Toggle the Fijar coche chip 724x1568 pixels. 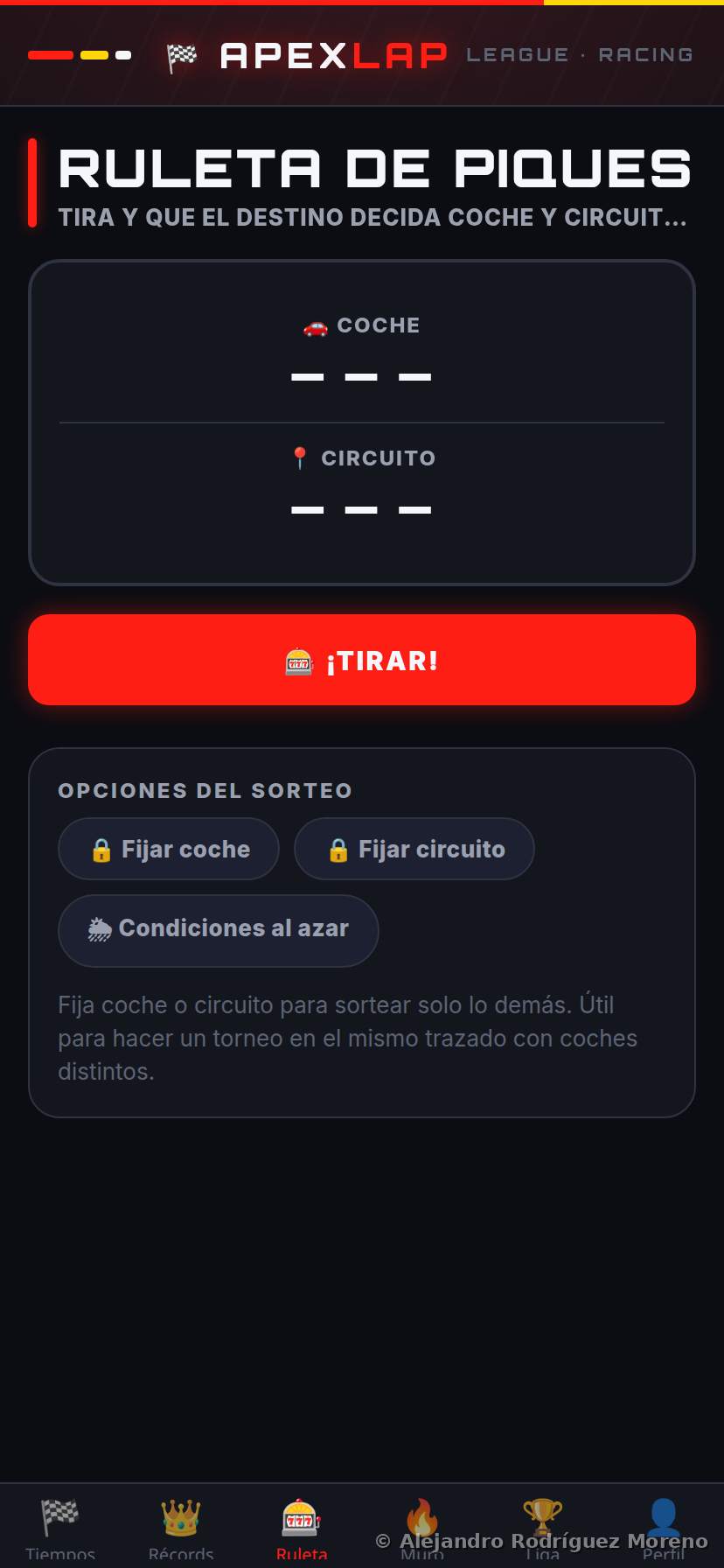pos(169,849)
